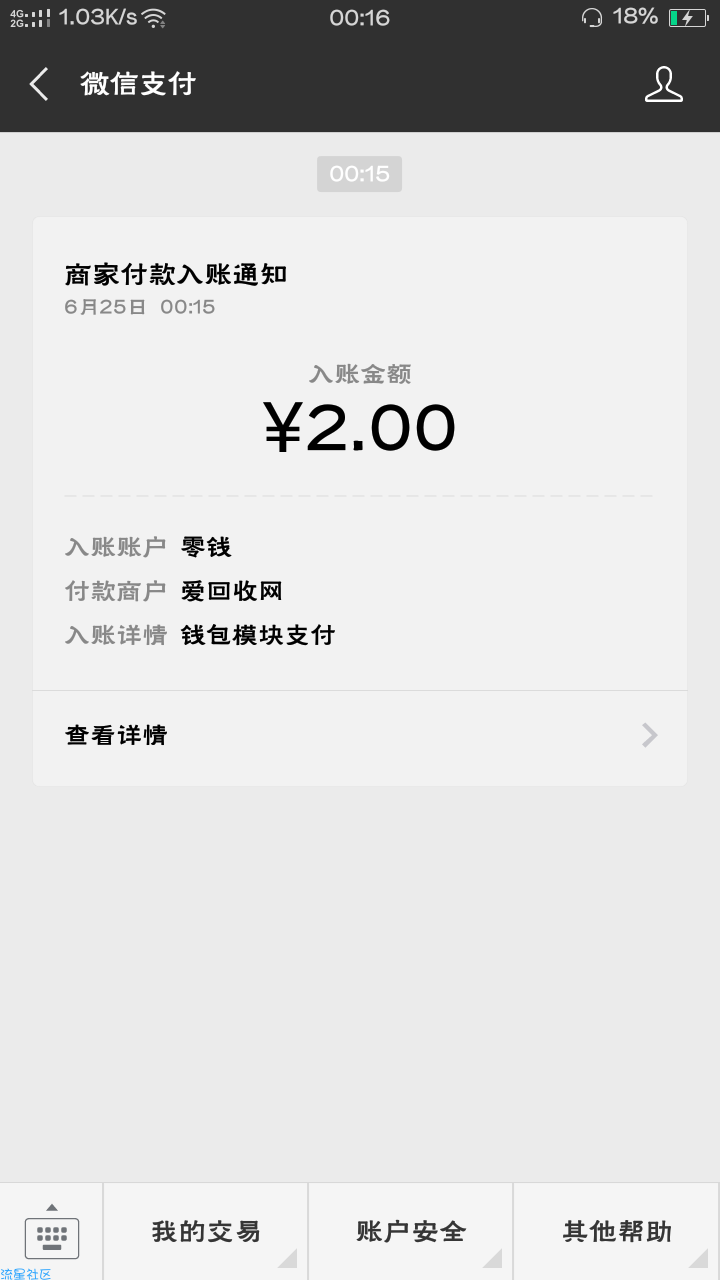
Task: Go back from 微信支付 chat
Action: (39, 85)
